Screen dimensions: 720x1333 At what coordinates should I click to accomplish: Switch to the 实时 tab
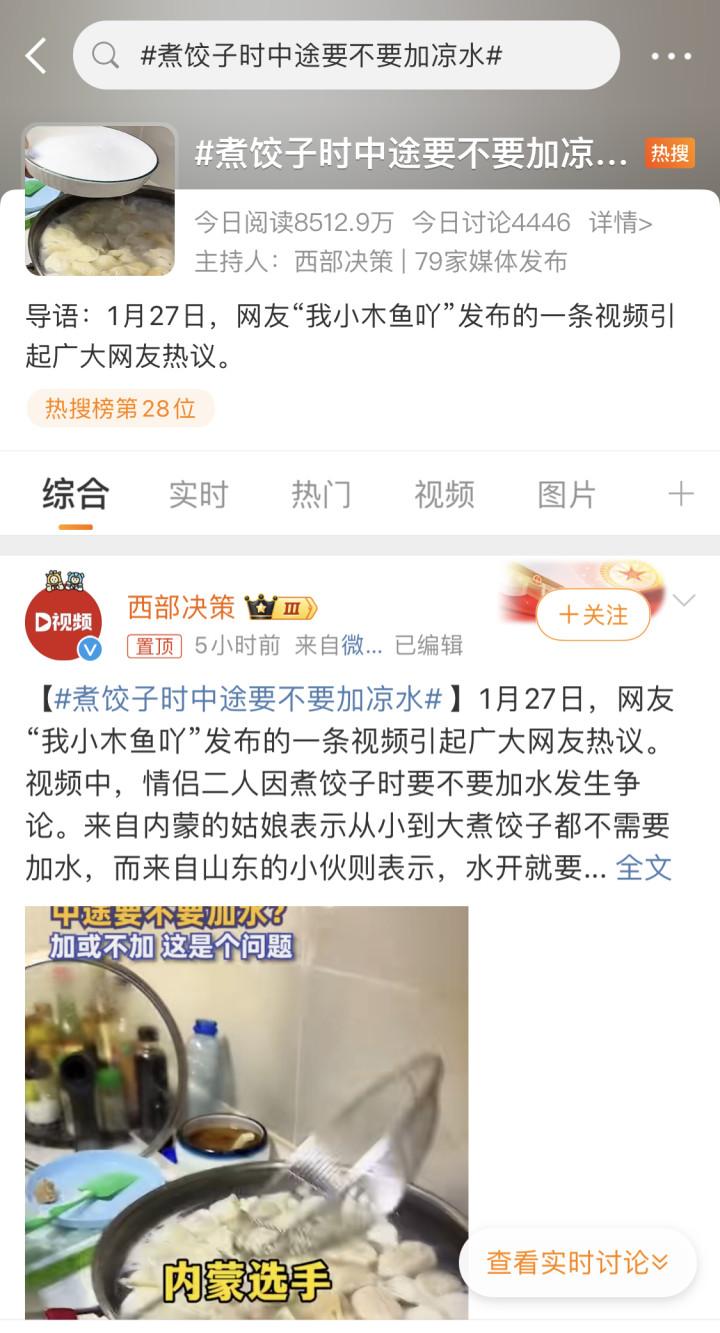(198, 494)
